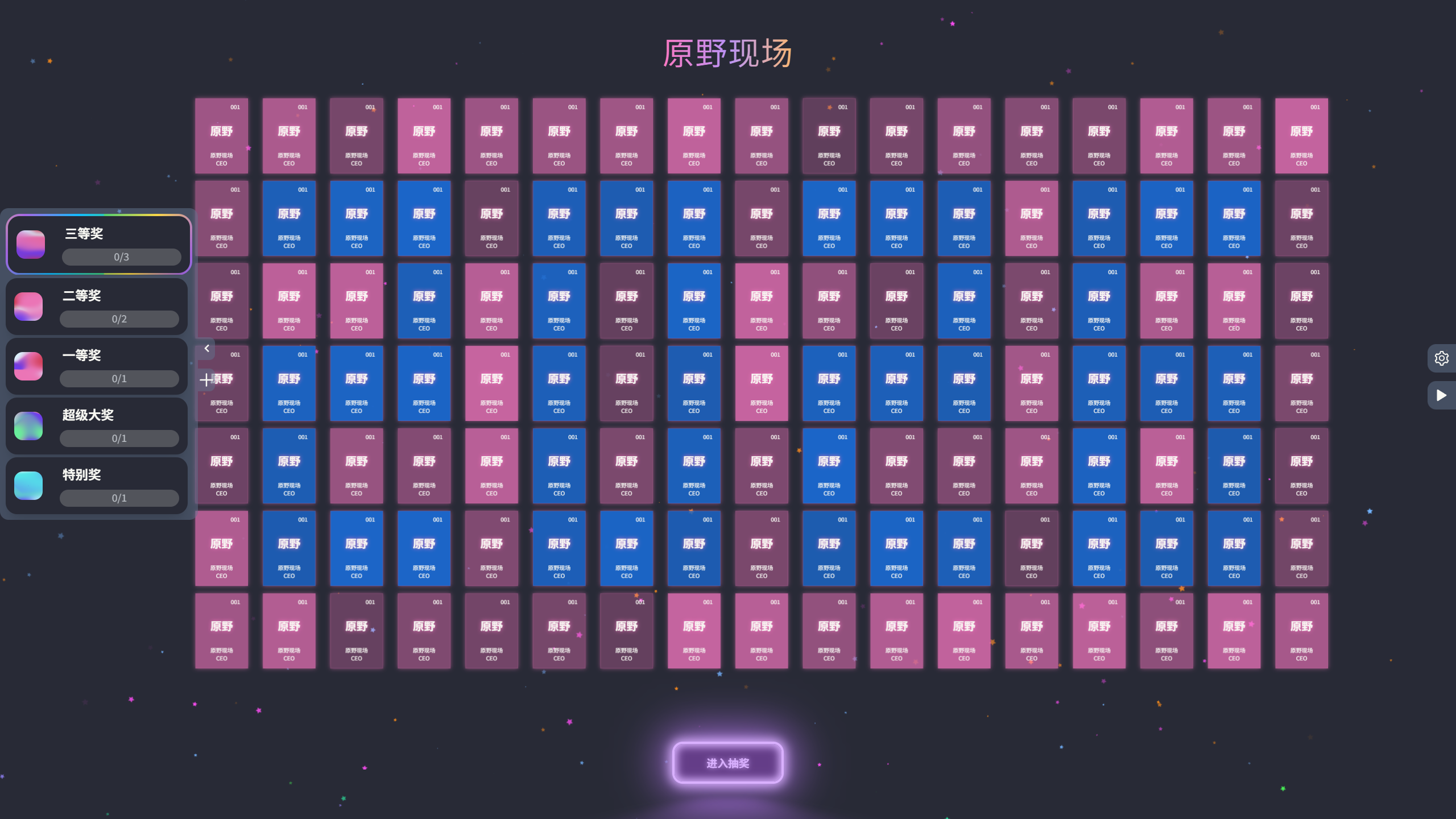Choose the 一等奖 prize card
This screenshot has height=819, width=1456.
click(97, 366)
